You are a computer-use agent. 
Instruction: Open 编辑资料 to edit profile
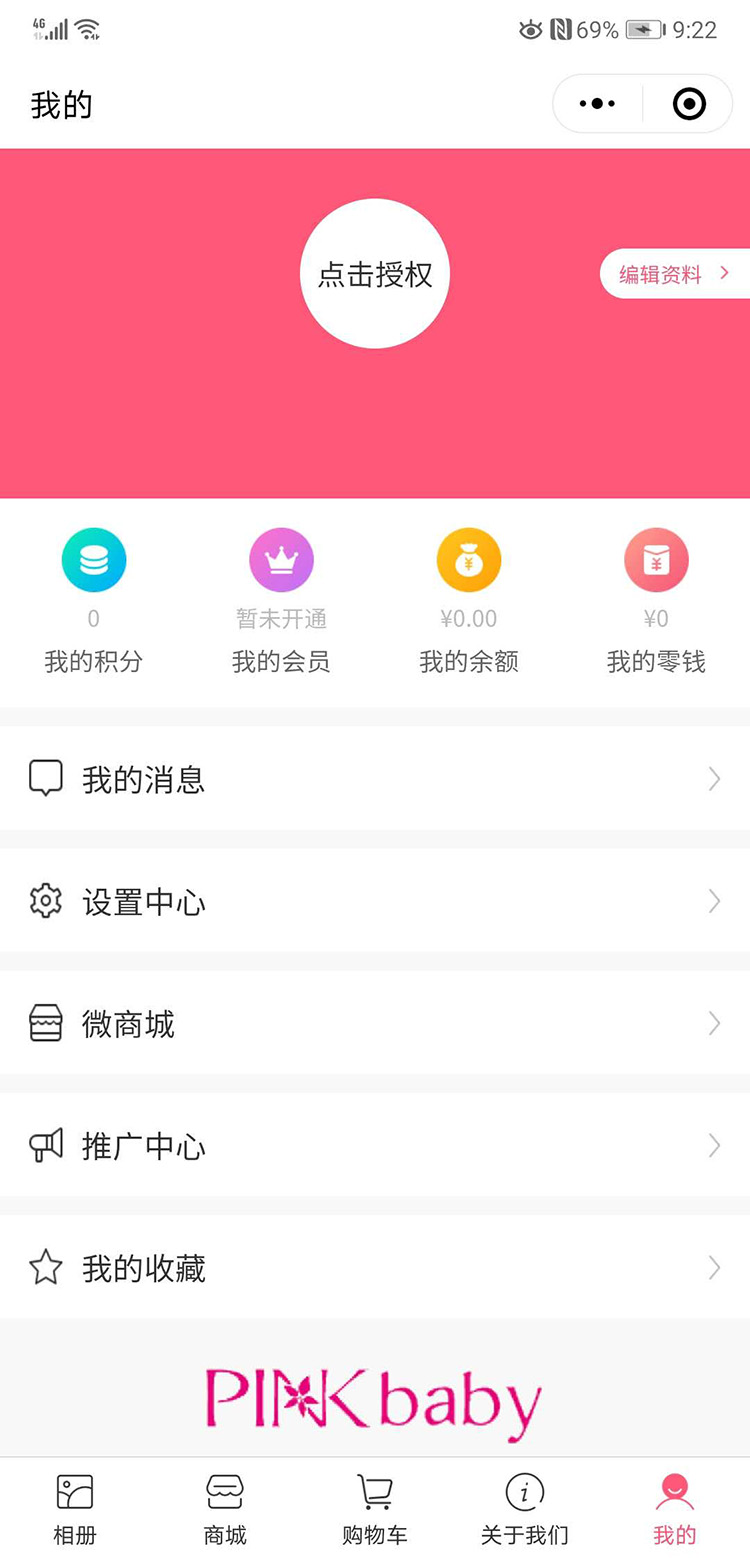(674, 274)
